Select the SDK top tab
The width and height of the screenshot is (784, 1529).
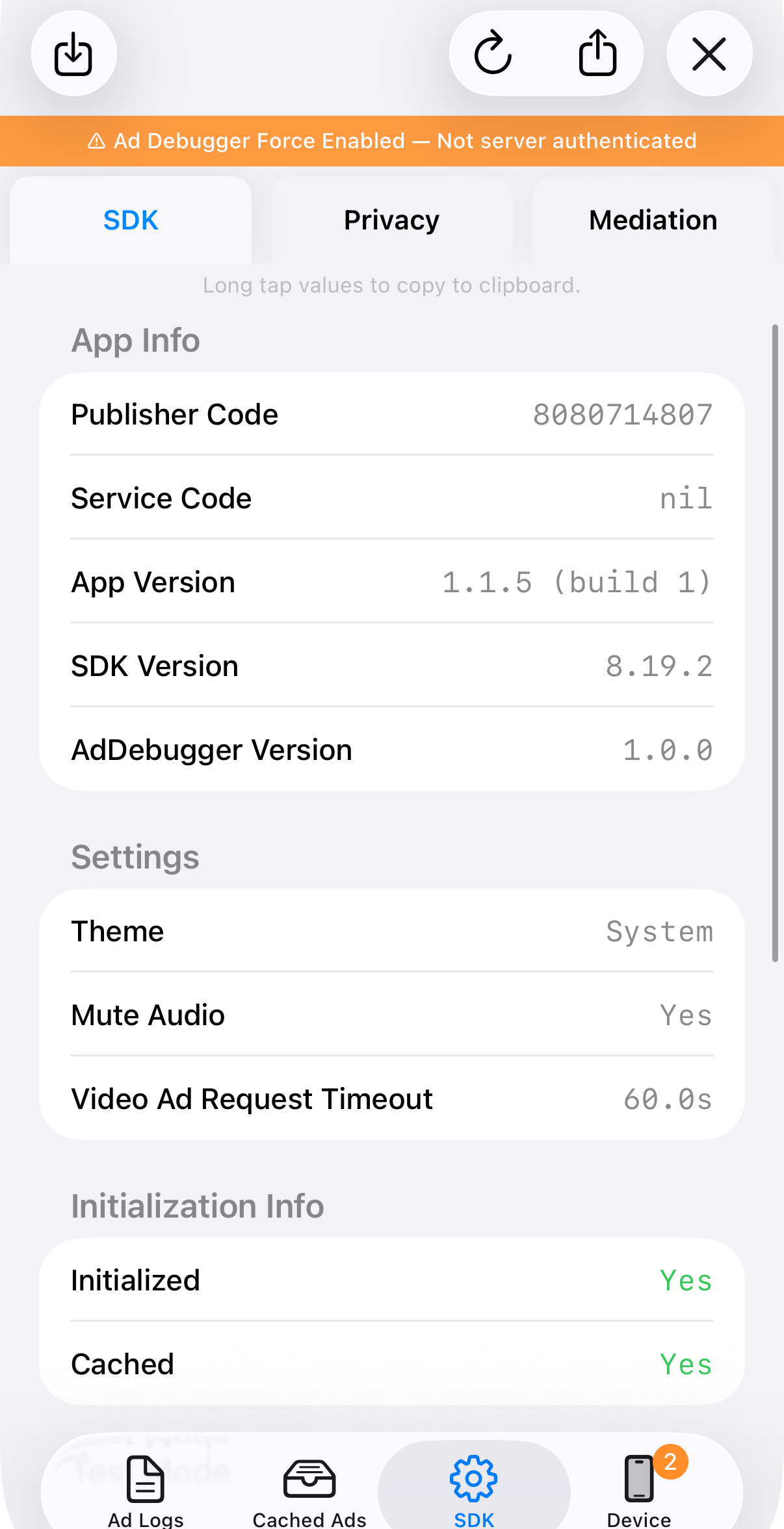click(131, 220)
